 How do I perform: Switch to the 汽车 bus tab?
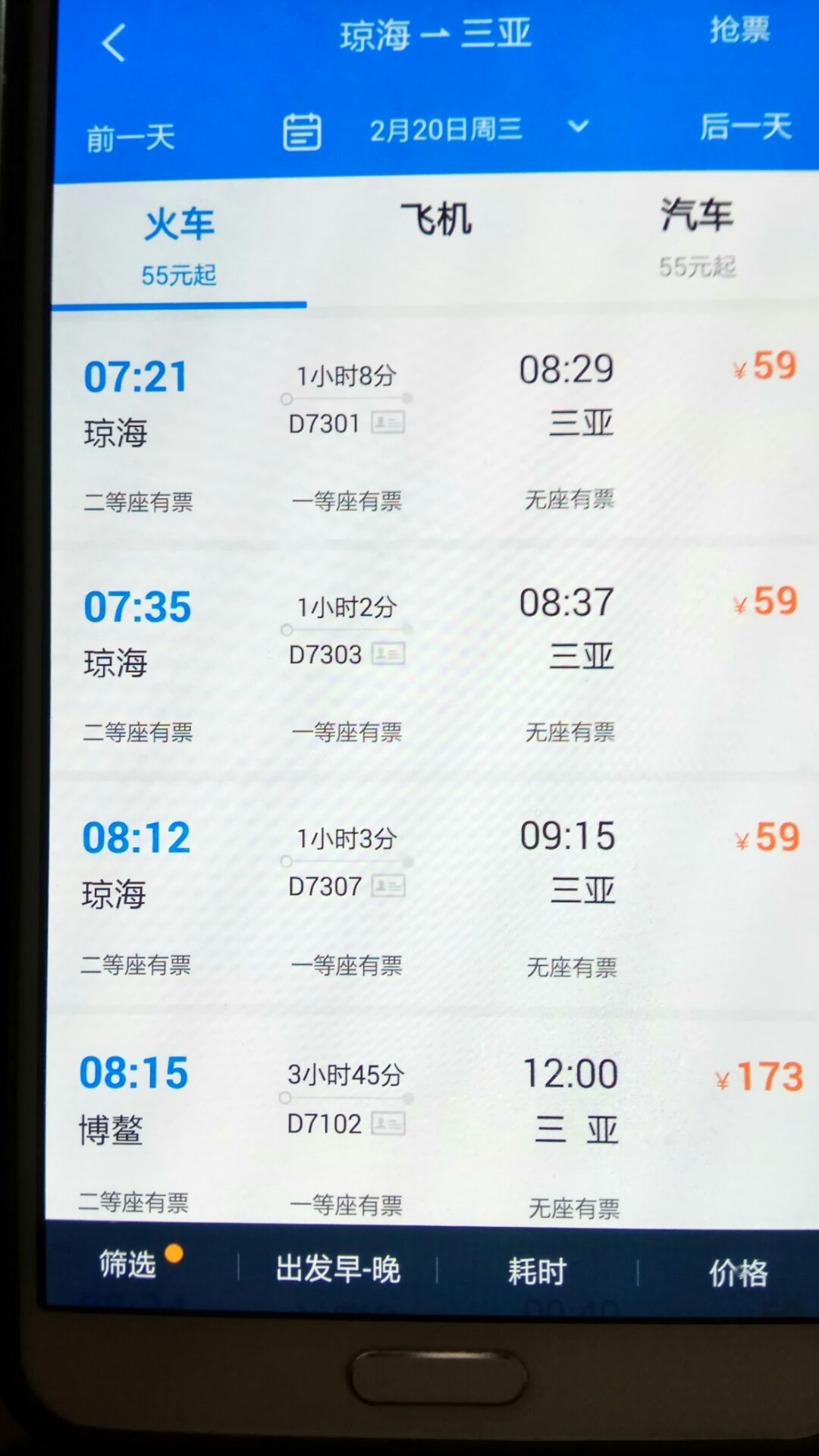point(697,237)
